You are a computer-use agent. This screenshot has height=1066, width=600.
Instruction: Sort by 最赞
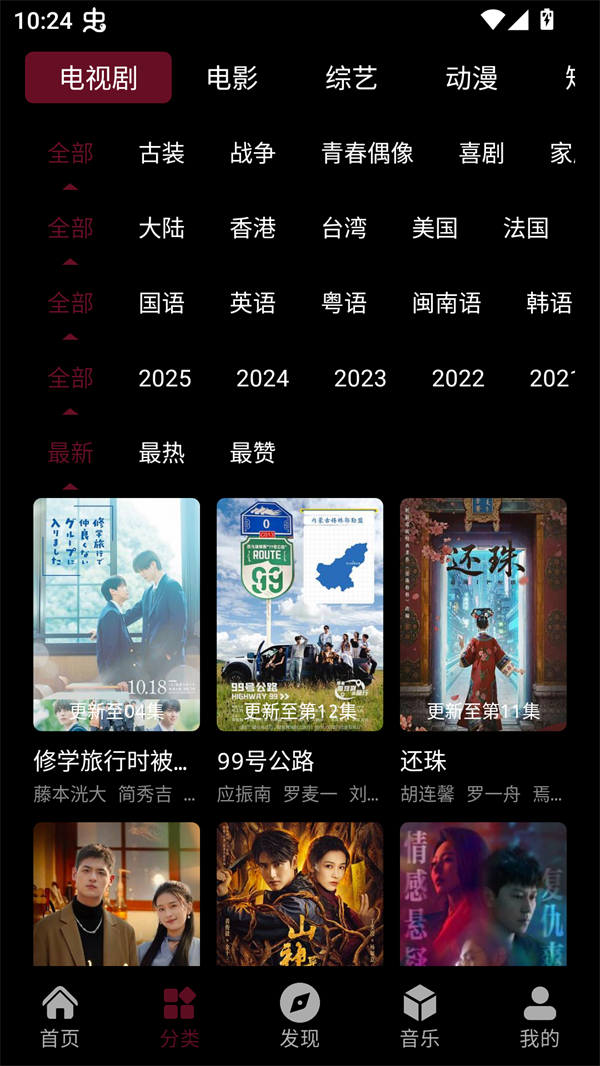(253, 453)
